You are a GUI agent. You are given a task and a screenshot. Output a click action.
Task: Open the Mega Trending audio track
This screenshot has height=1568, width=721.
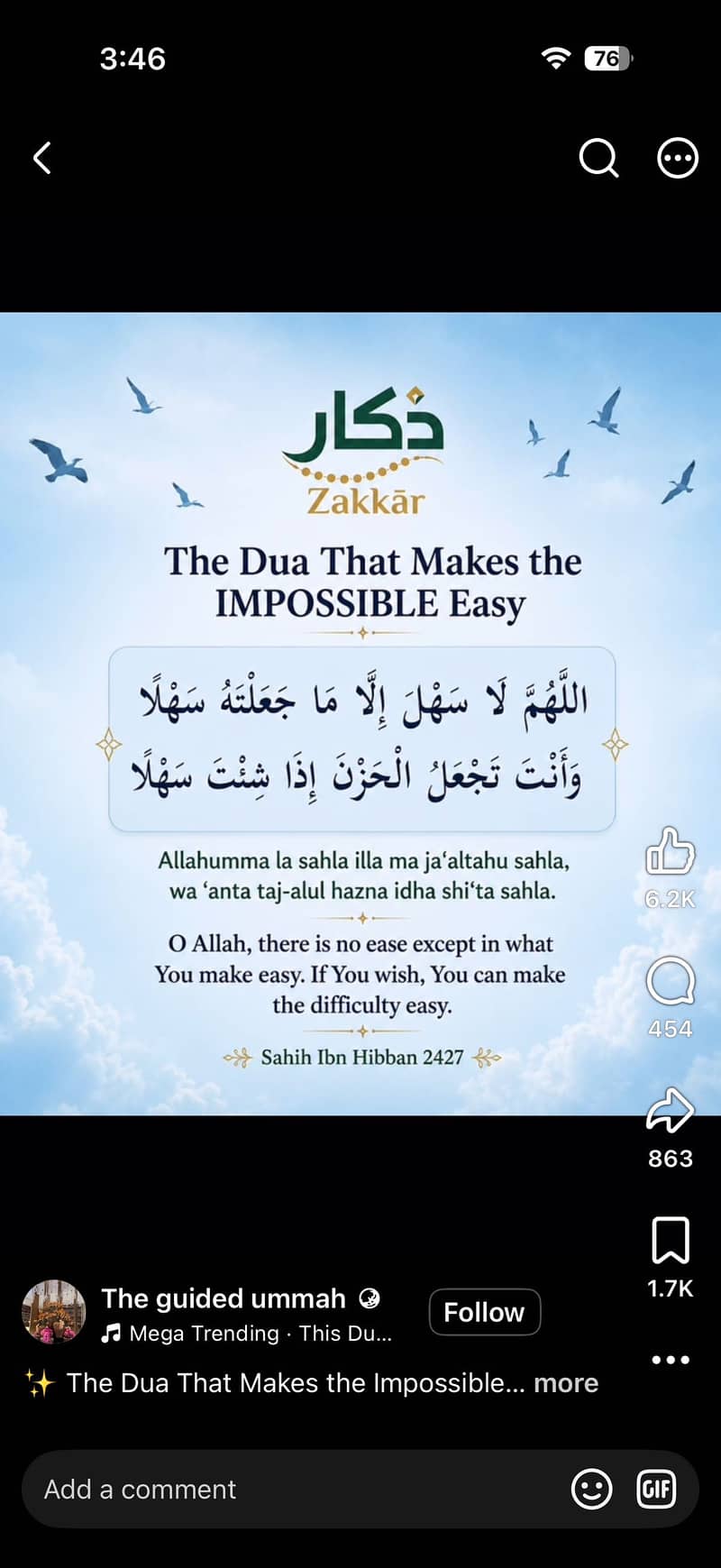point(247,1333)
